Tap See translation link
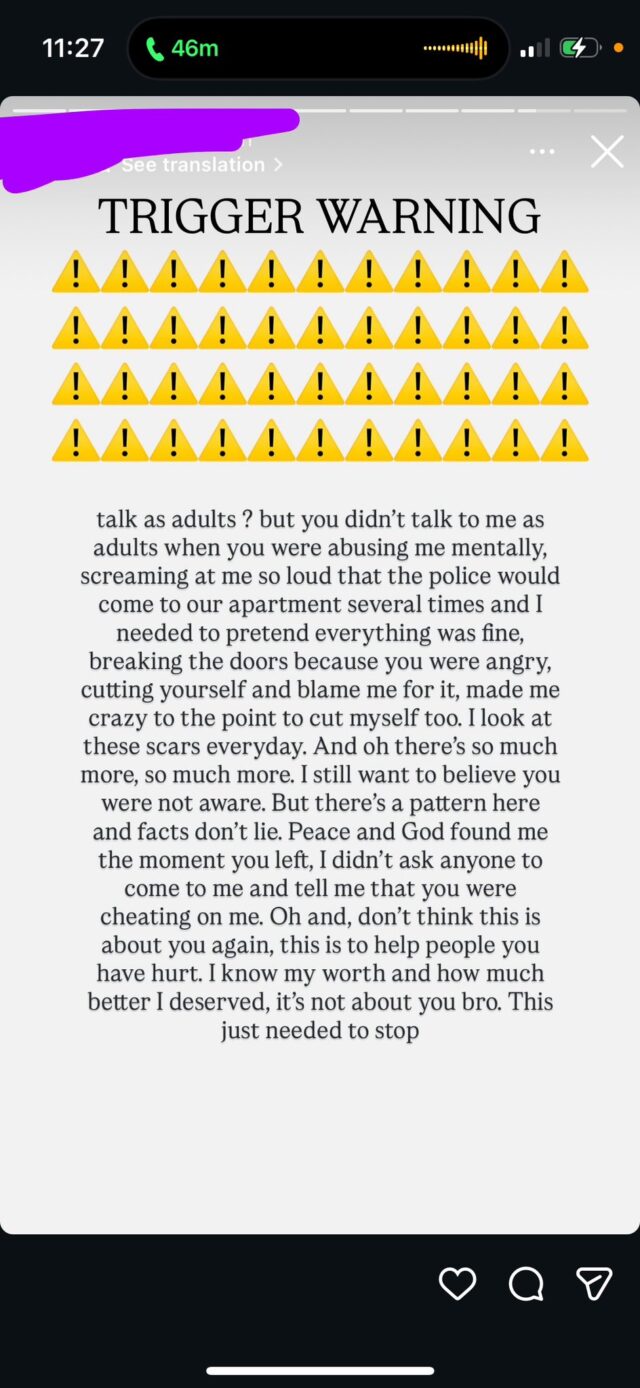 (201, 165)
